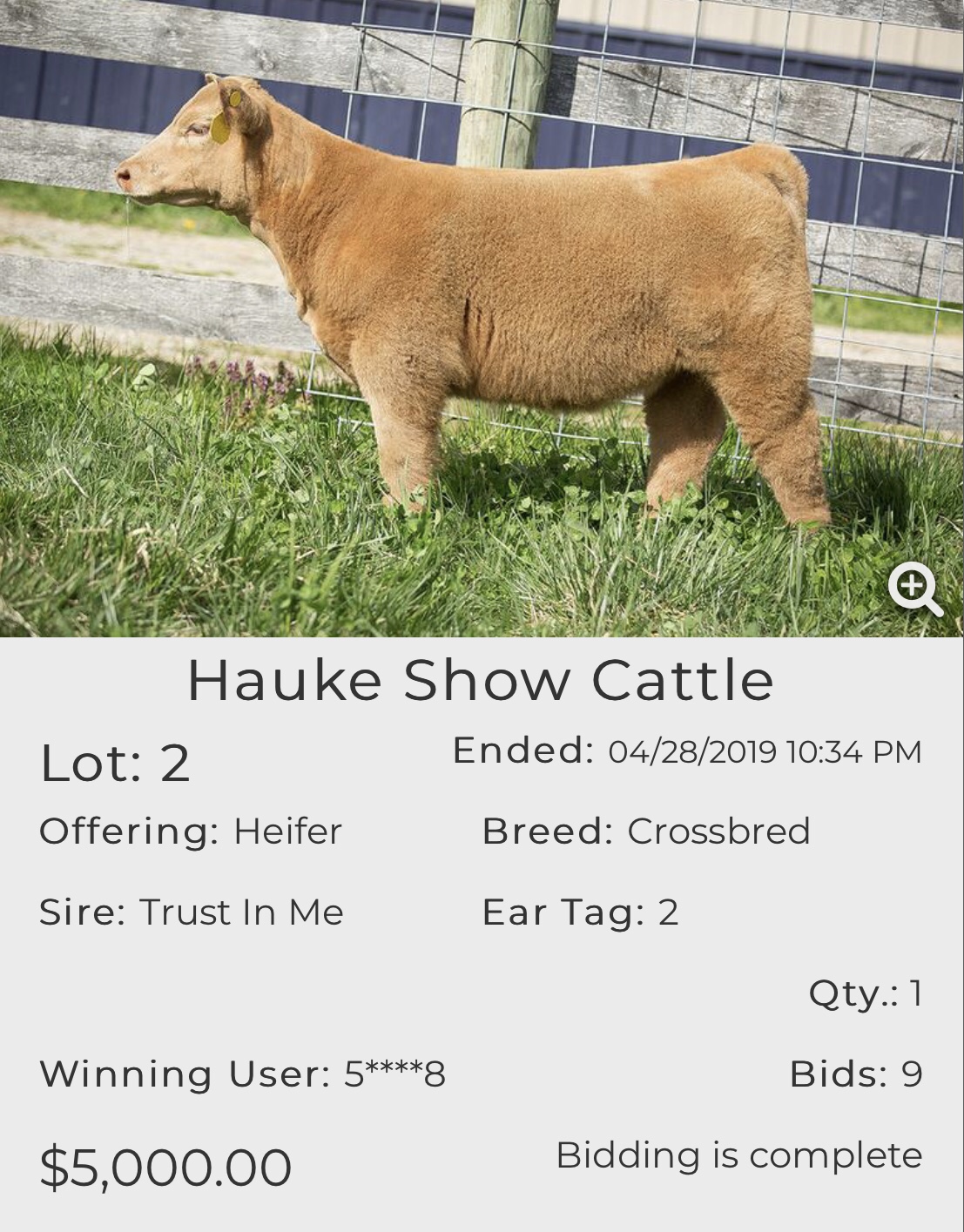Open the Lot 2 heifer photo
Screen dimensions: 964x1232
[481, 318]
